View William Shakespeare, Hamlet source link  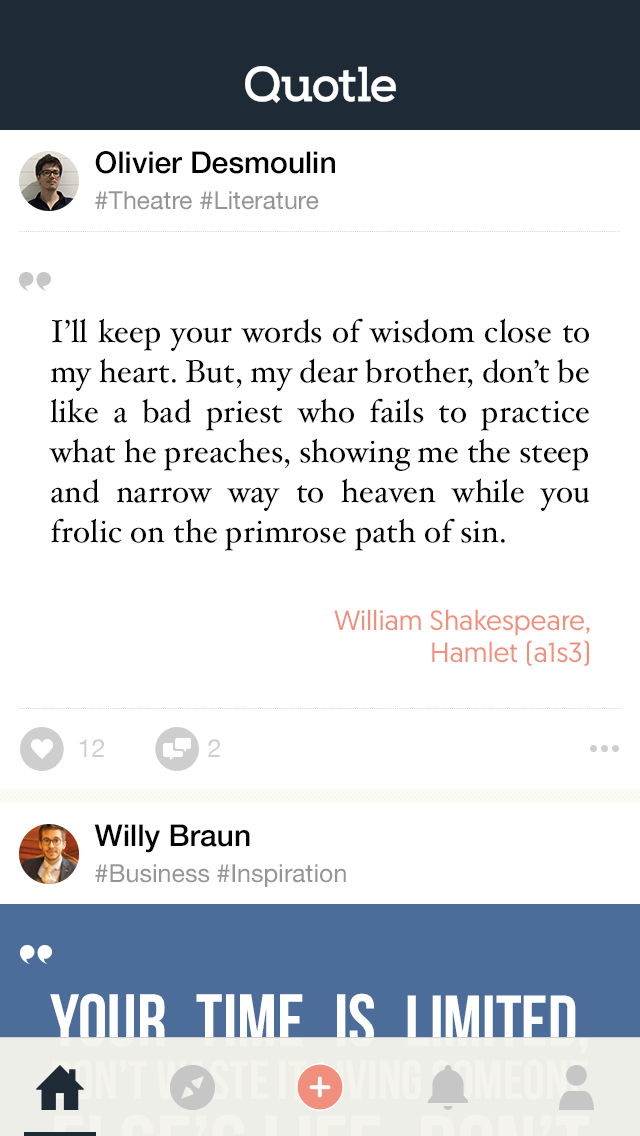pyautogui.click(x=462, y=637)
